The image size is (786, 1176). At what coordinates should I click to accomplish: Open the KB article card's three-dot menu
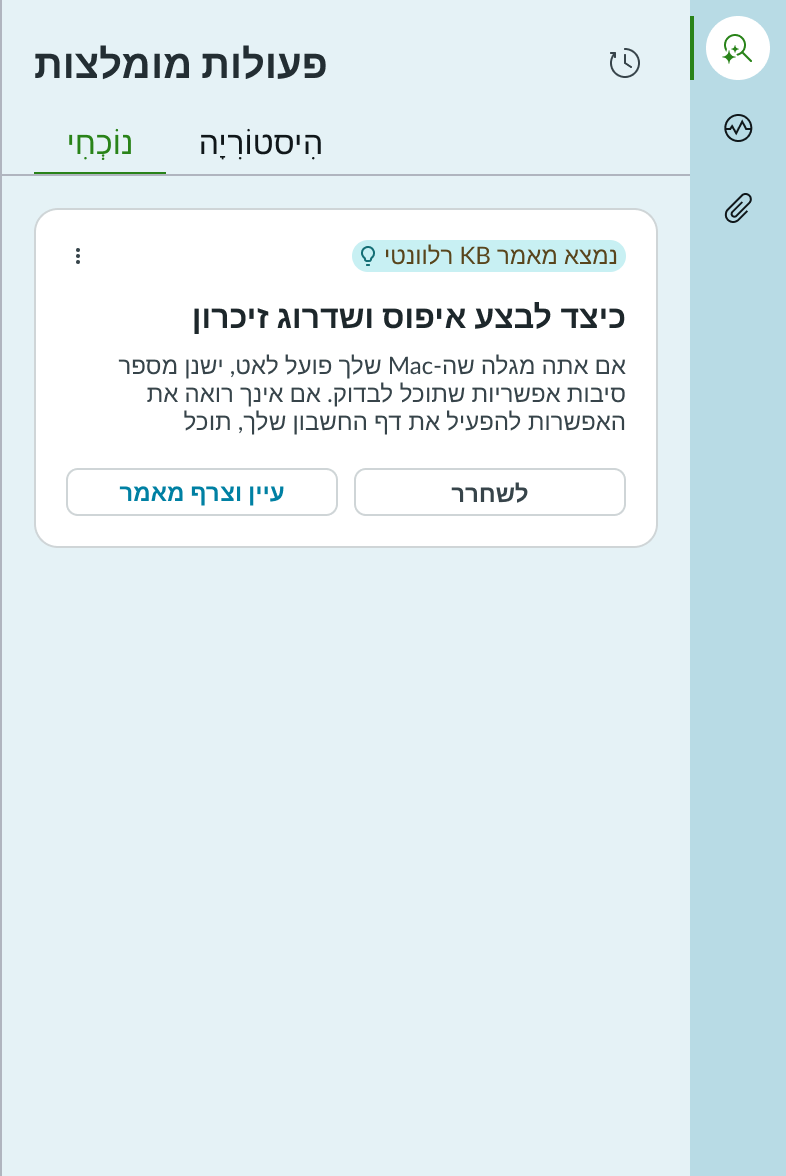tap(78, 256)
